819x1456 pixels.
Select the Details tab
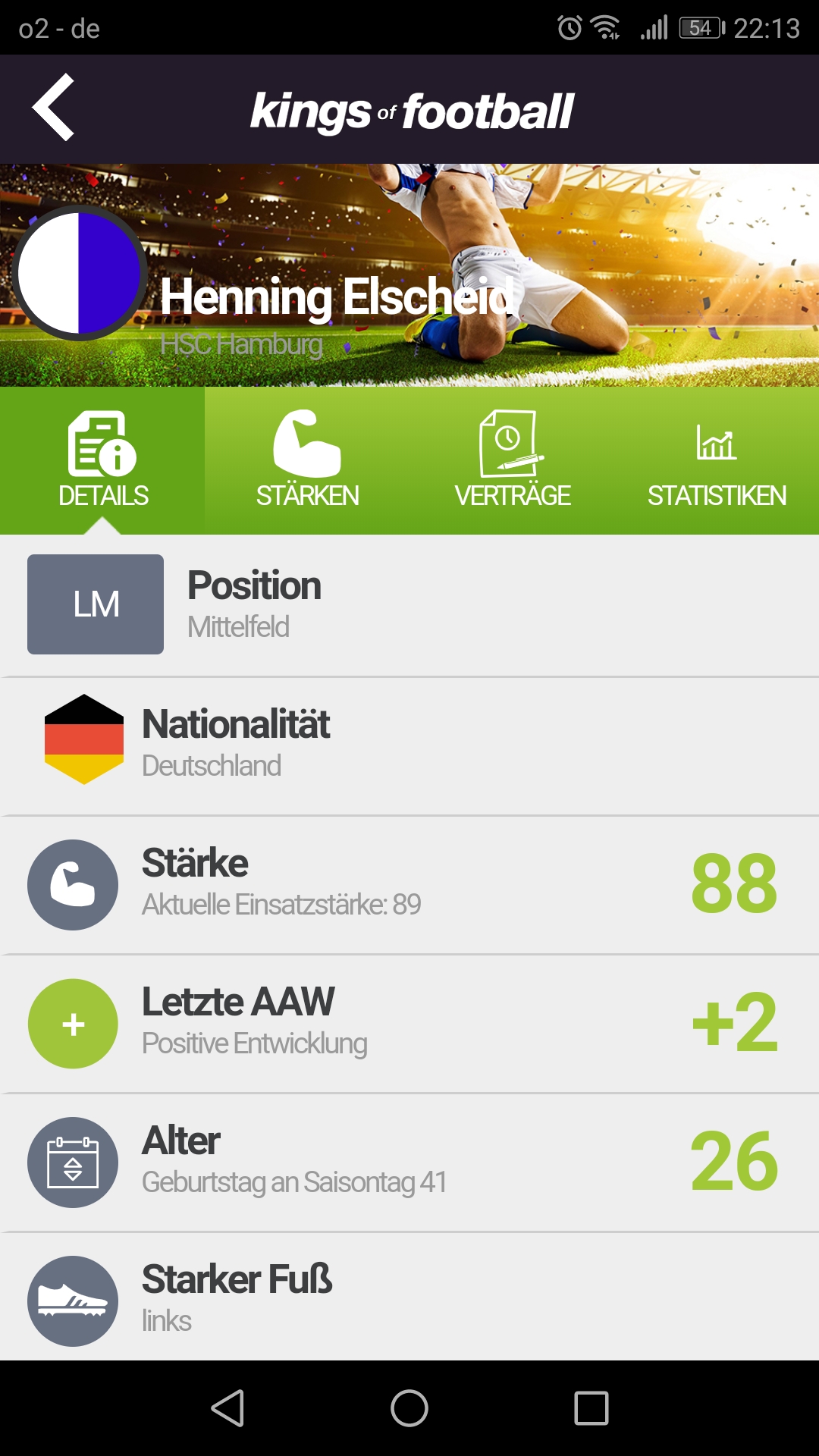(x=102, y=460)
